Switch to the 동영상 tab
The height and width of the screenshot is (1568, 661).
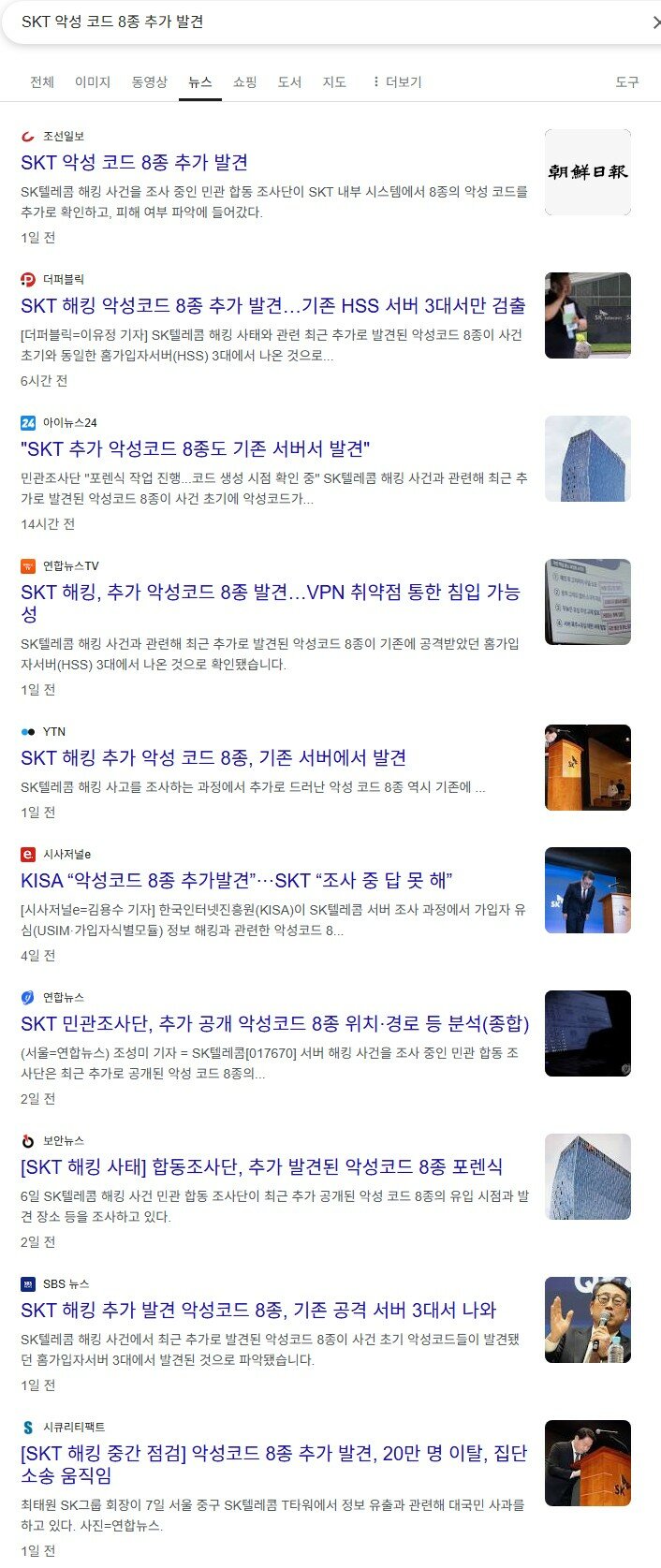pyautogui.click(x=149, y=82)
